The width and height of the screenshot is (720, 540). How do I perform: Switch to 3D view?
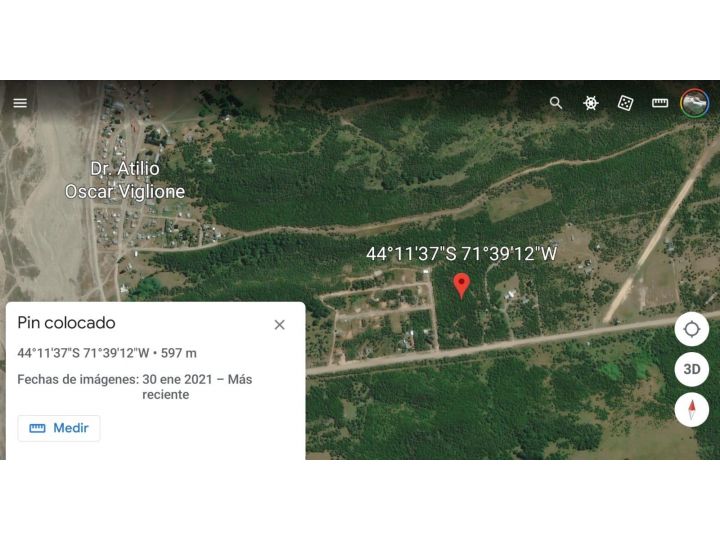click(x=692, y=369)
